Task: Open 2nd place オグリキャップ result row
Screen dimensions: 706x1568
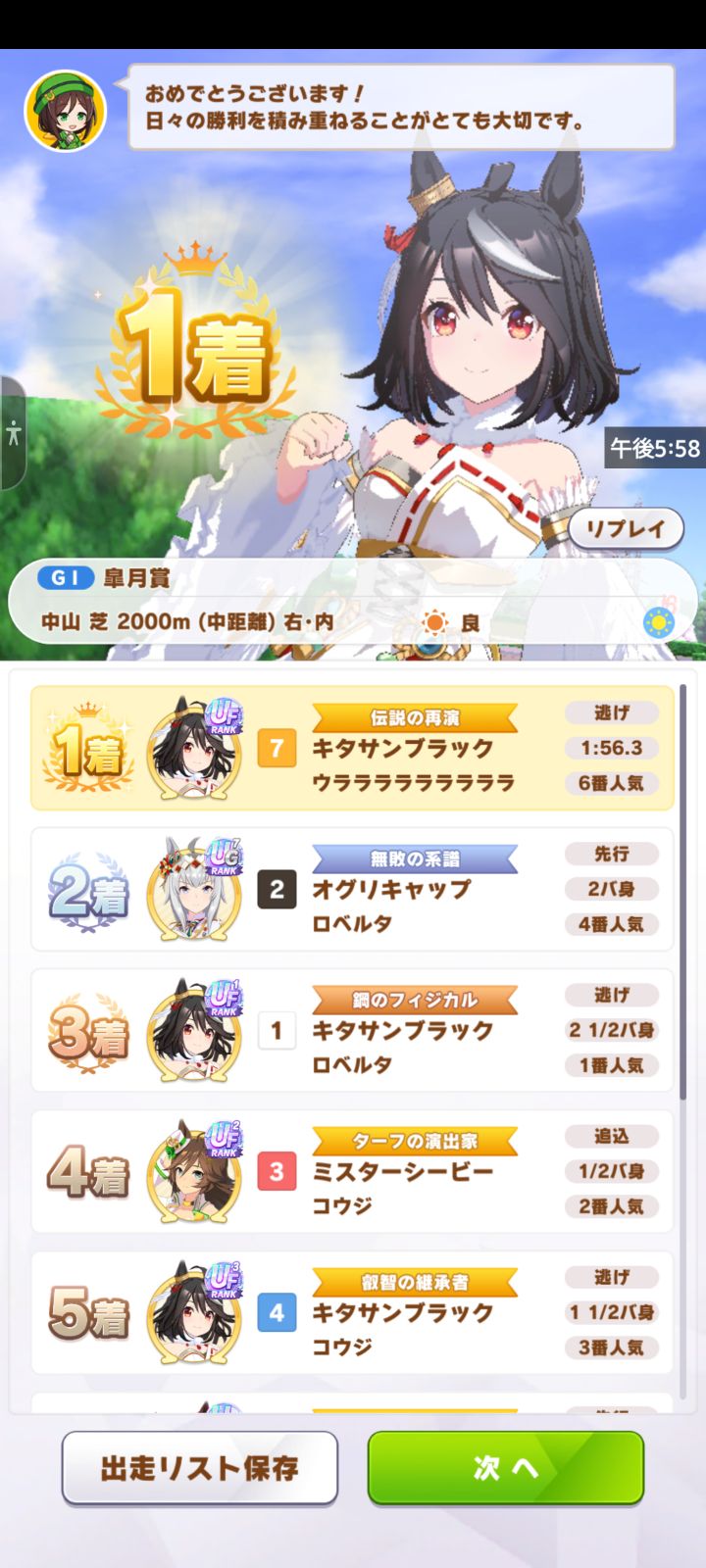Action: (353, 889)
